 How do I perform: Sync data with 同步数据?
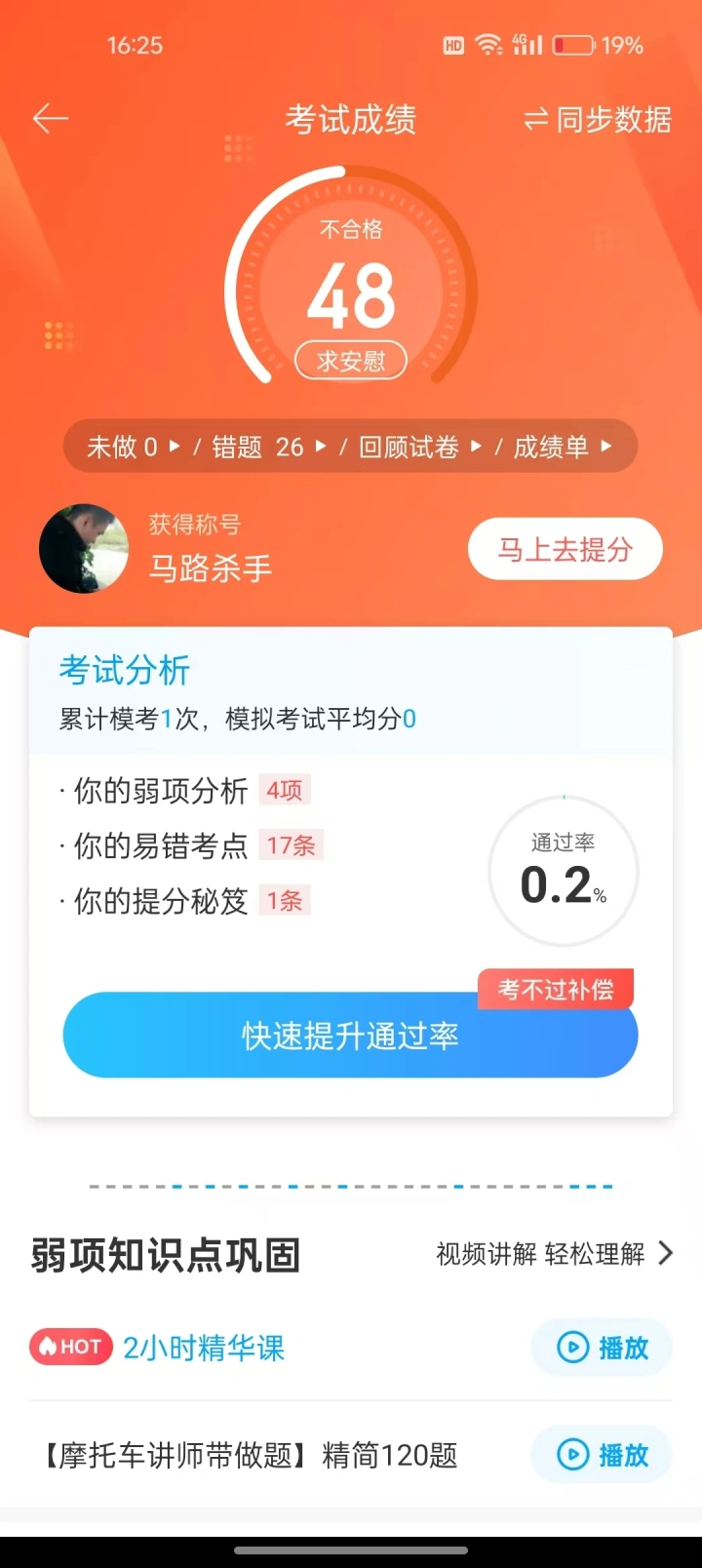pos(598,120)
